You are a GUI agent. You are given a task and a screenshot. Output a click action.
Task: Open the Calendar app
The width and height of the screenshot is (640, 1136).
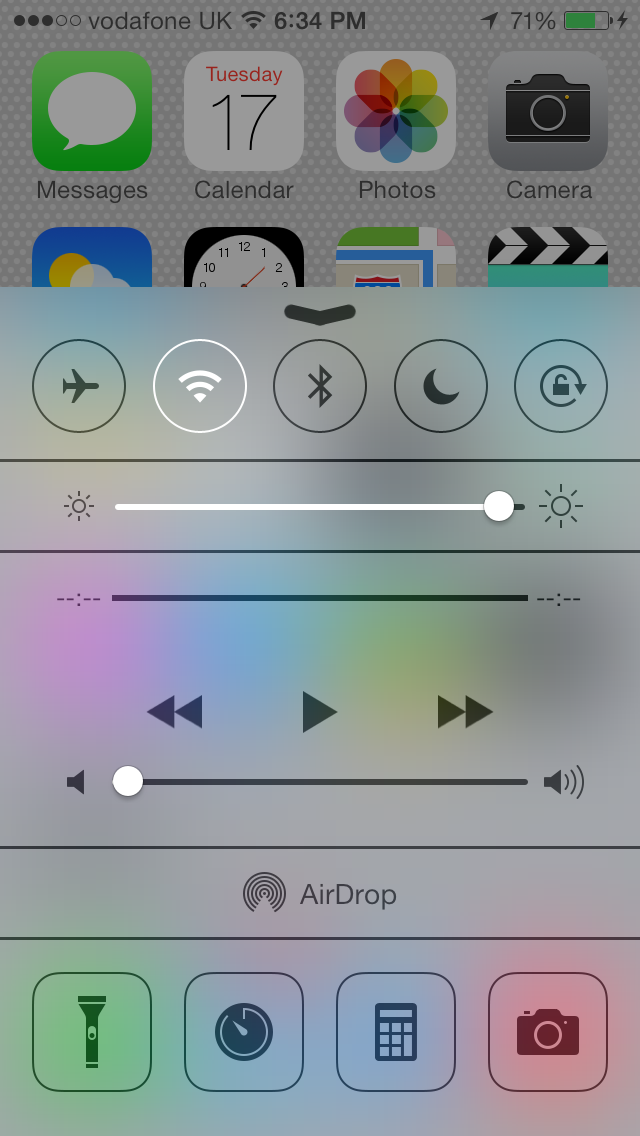tap(244, 112)
